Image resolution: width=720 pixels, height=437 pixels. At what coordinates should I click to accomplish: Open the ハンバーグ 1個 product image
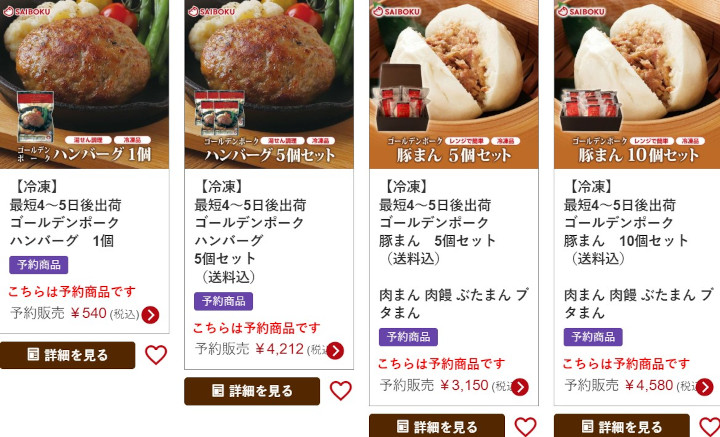[84, 85]
